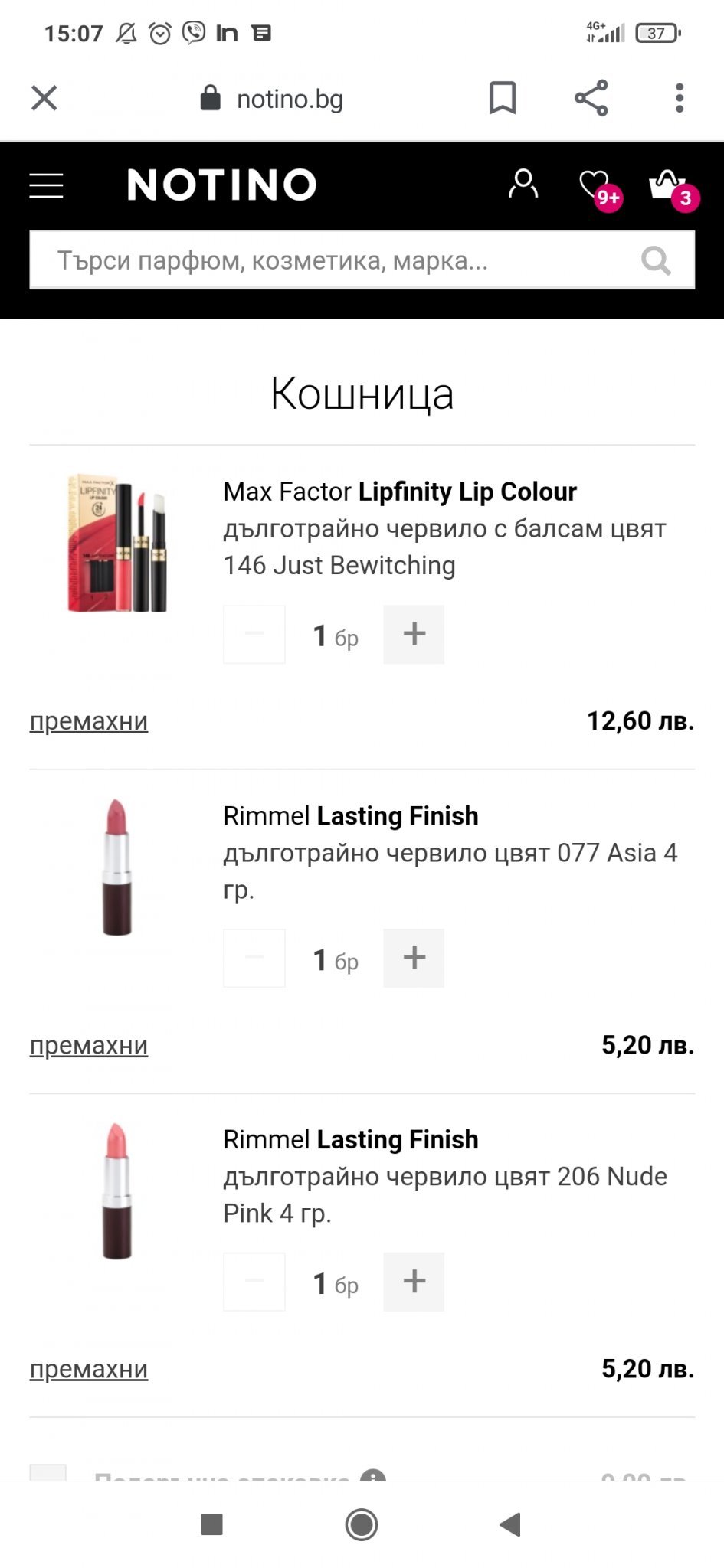Go back using the system back button
724x1568 pixels.
coord(510,1524)
